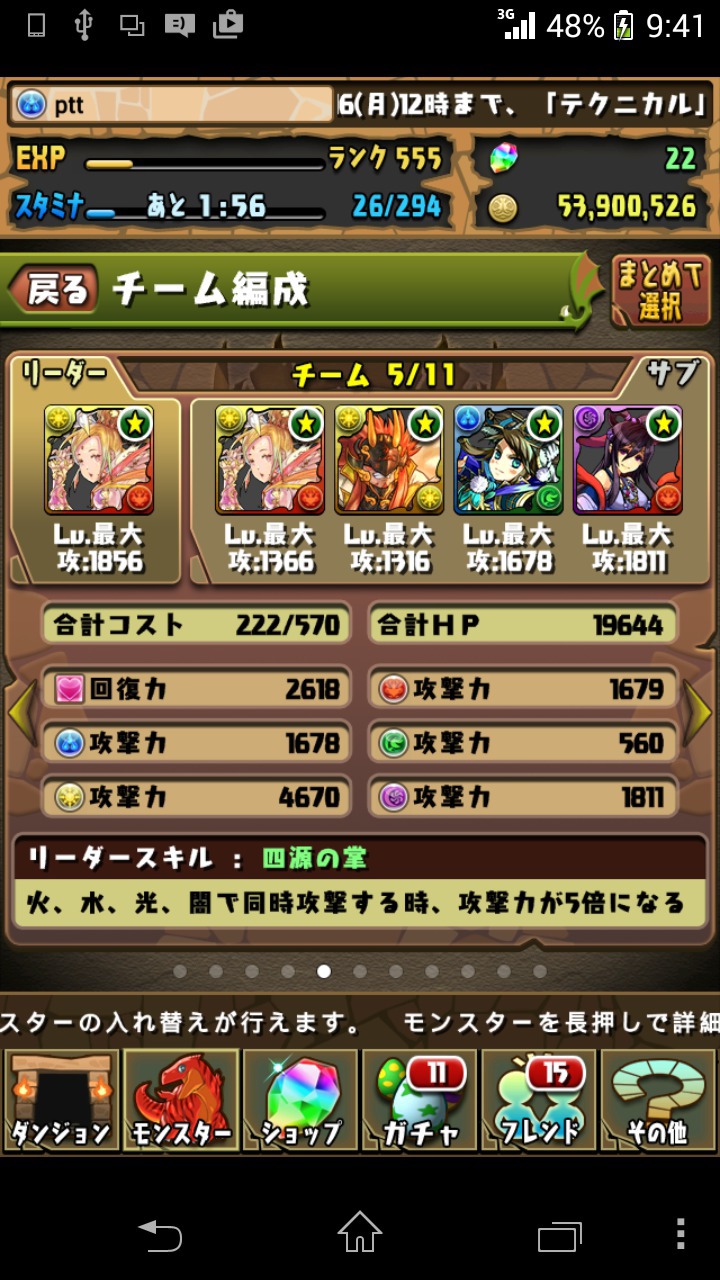The width and height of the screenshot is (720, 1280).
Task: Tap the Android system back button
Action: 160,1234
